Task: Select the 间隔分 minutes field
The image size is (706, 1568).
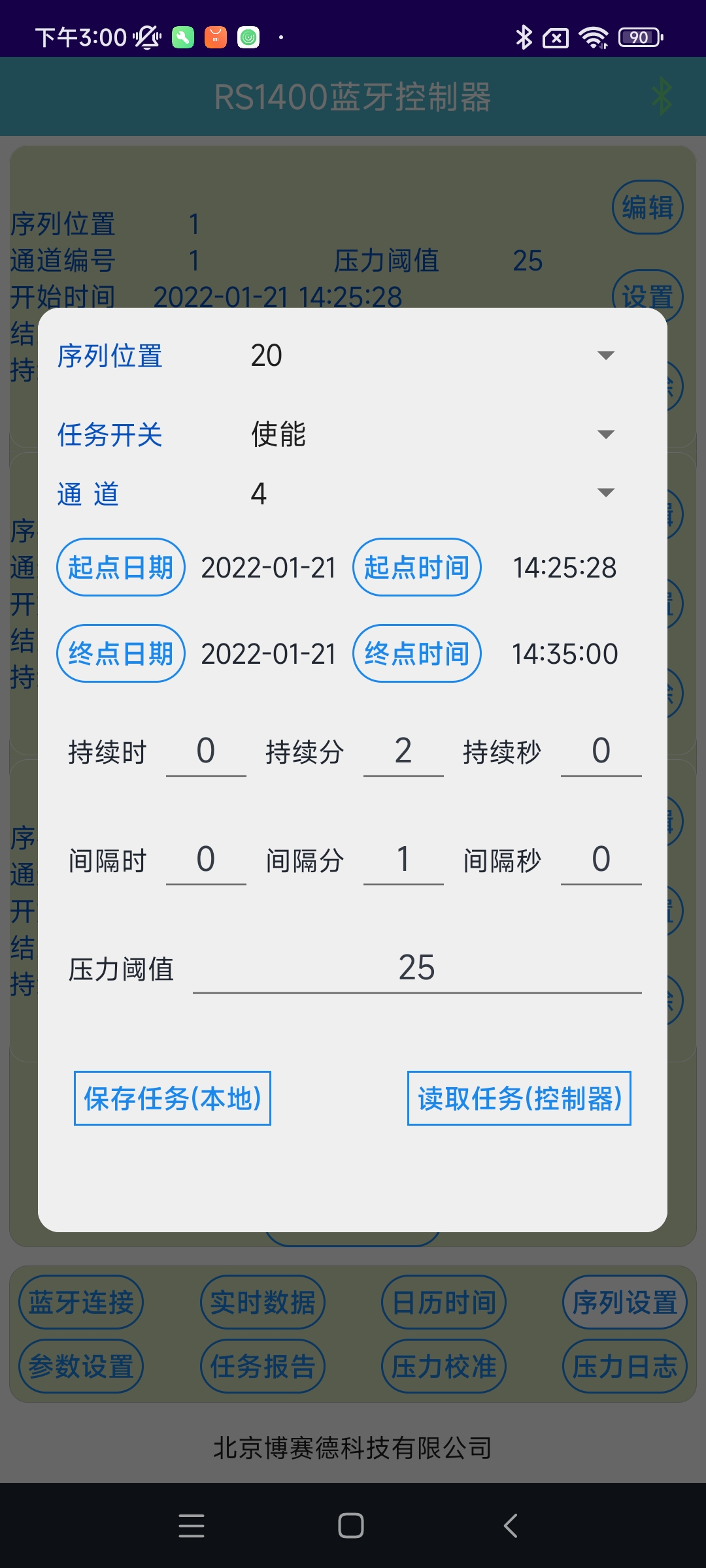Action: 403,860
